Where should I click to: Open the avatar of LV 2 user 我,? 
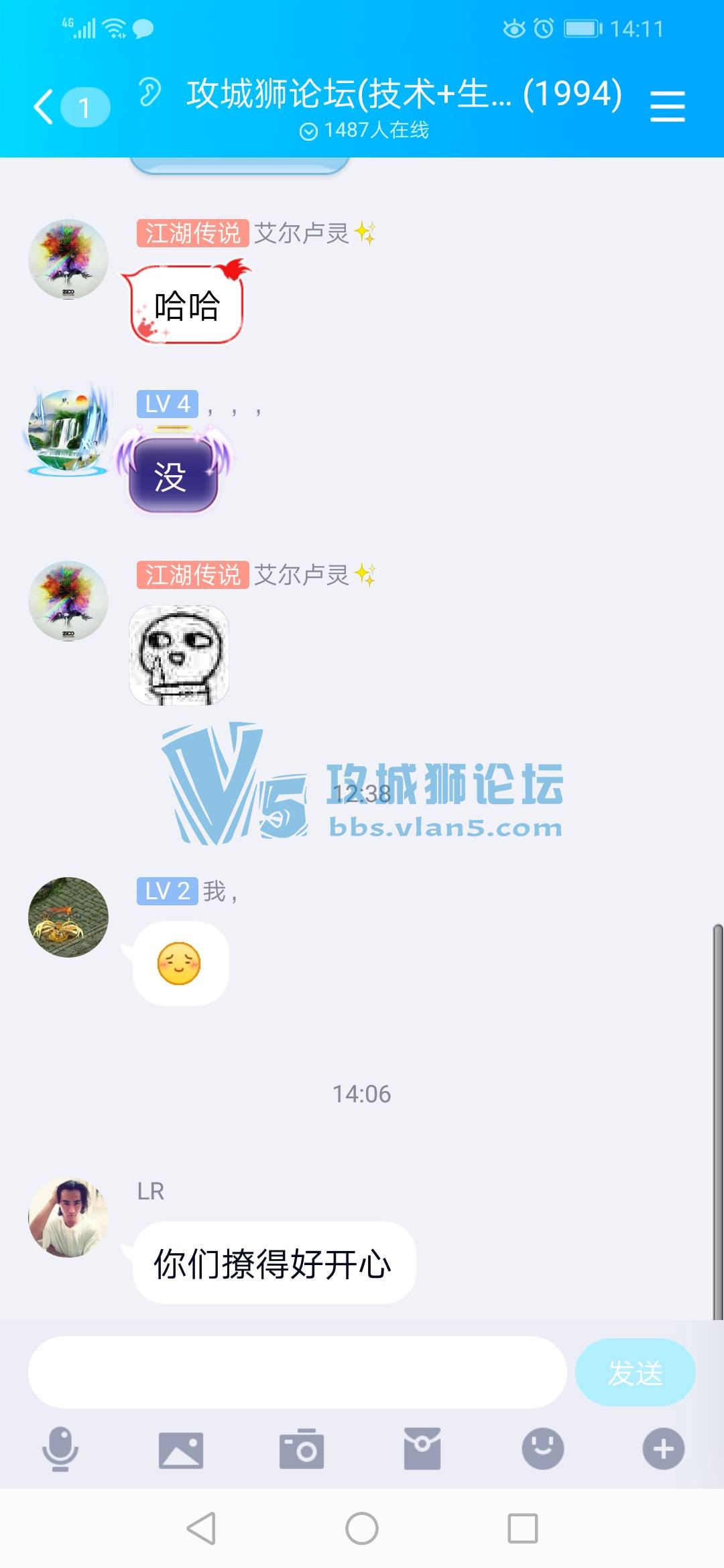68,917
